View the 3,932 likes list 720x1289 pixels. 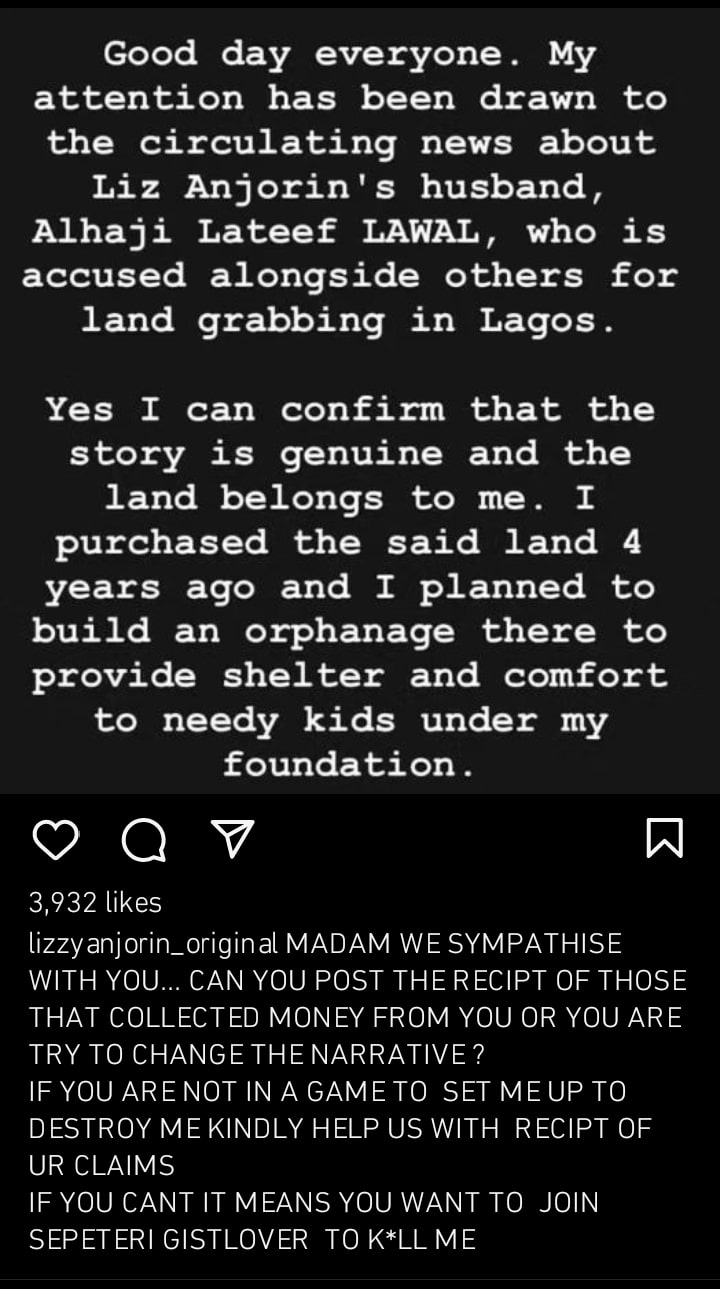pos(96,902)
